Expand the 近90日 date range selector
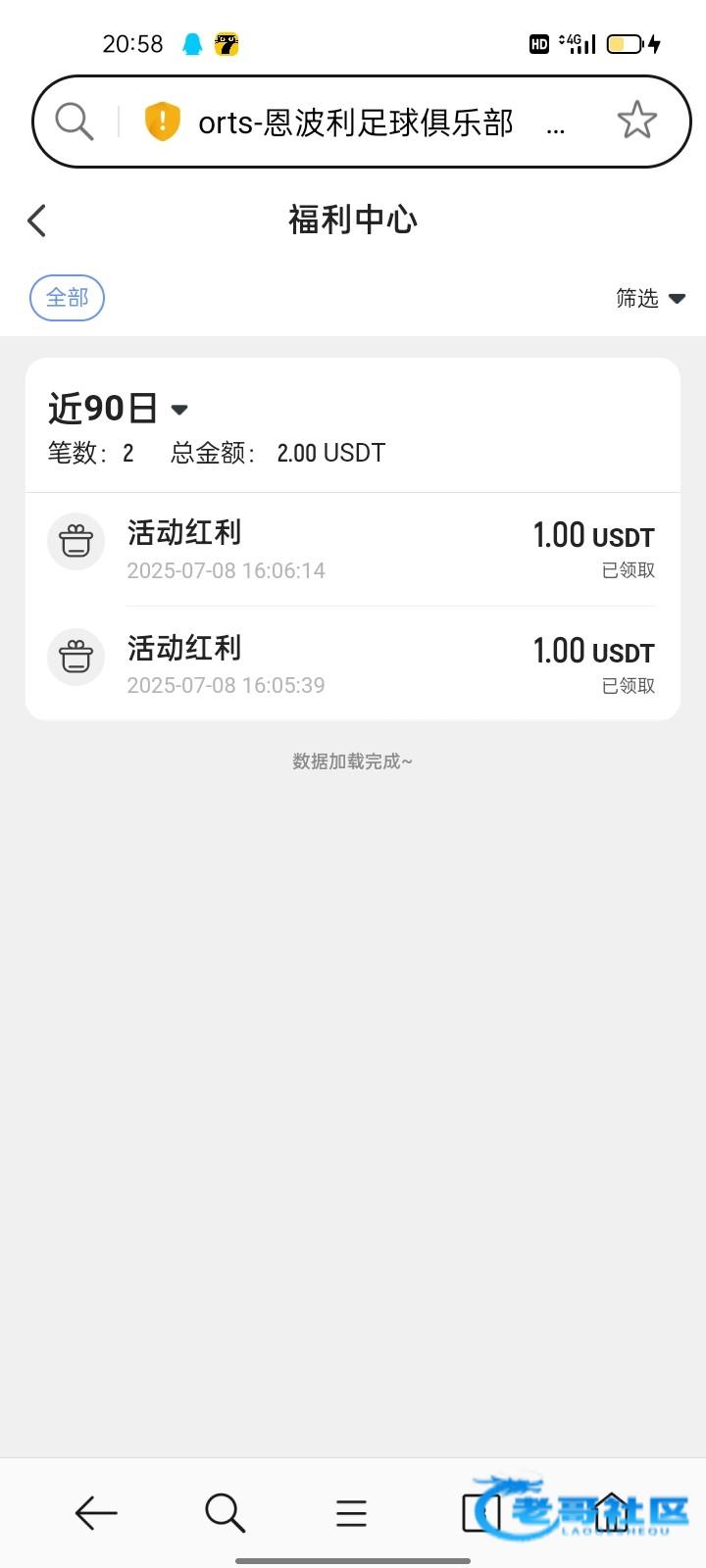Viewport: 706px width, 1568px height. coord(118,409)
